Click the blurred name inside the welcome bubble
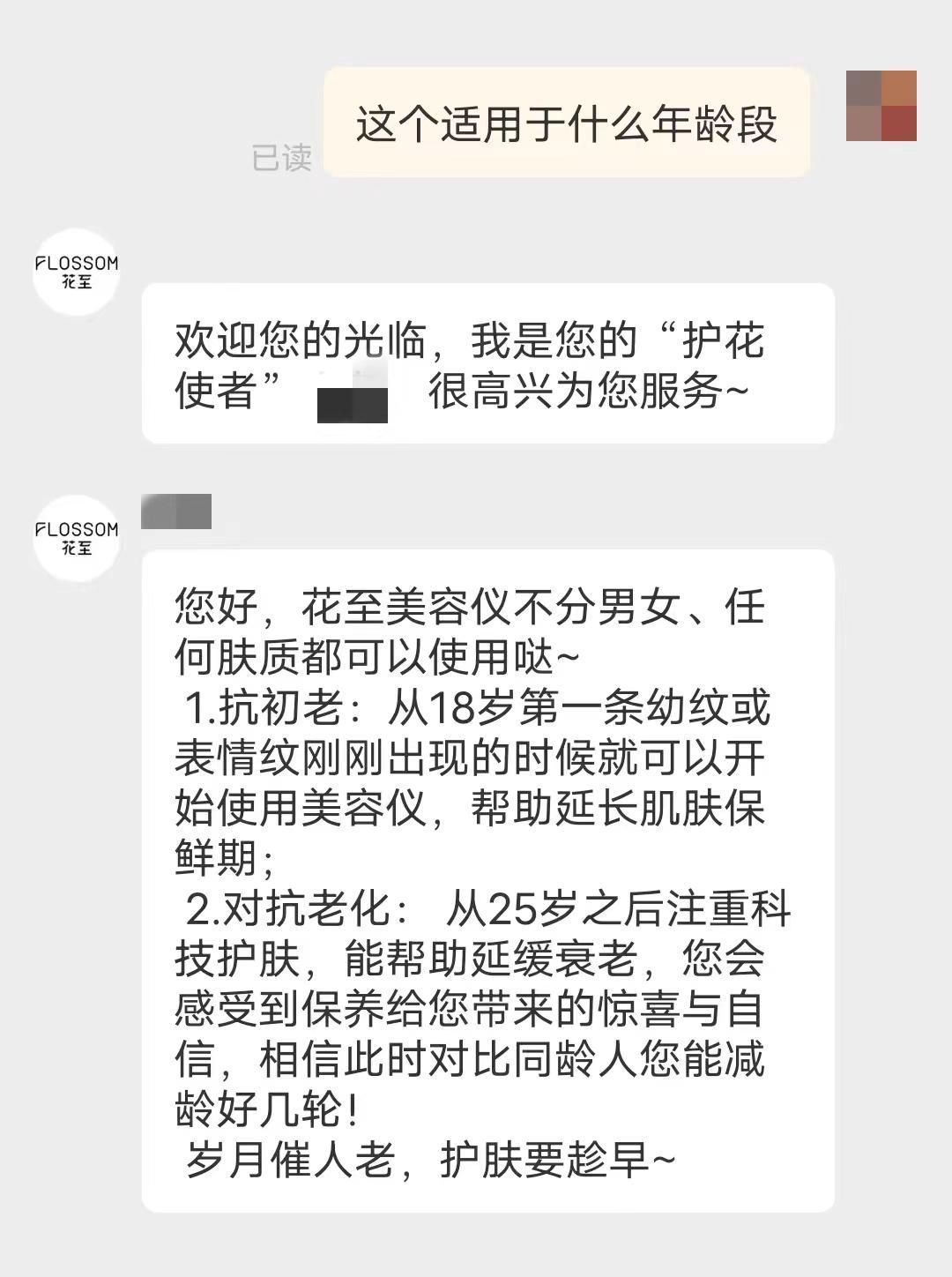Screen dimensions: 952x1277 click(x=351, y=405)
